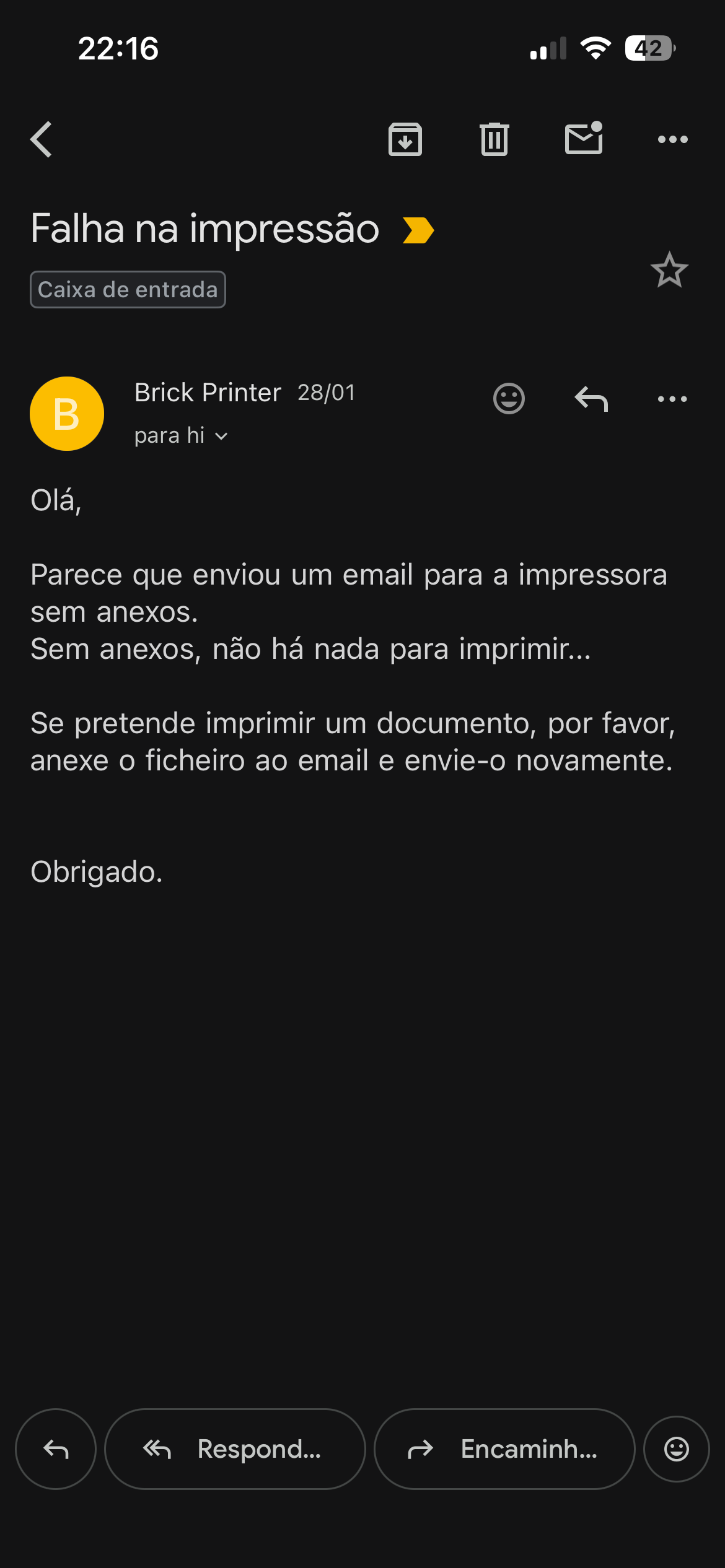This screenshot has width=725, height=1568.
Task: Open Brick Printer's avatar profile
Action: pos(67,414)
